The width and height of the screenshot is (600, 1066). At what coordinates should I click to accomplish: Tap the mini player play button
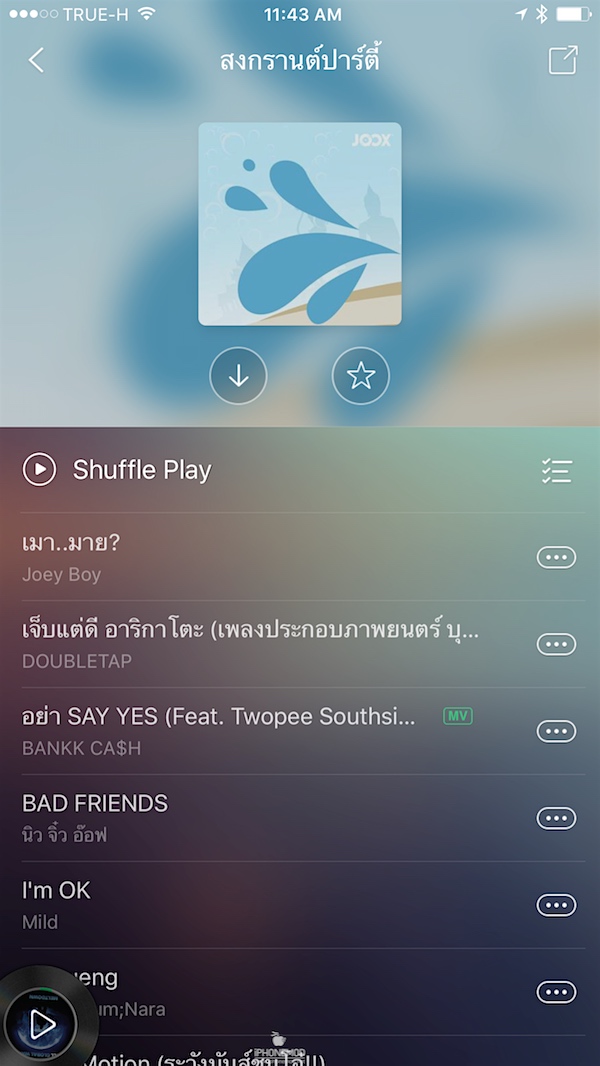pos(41,1025)
